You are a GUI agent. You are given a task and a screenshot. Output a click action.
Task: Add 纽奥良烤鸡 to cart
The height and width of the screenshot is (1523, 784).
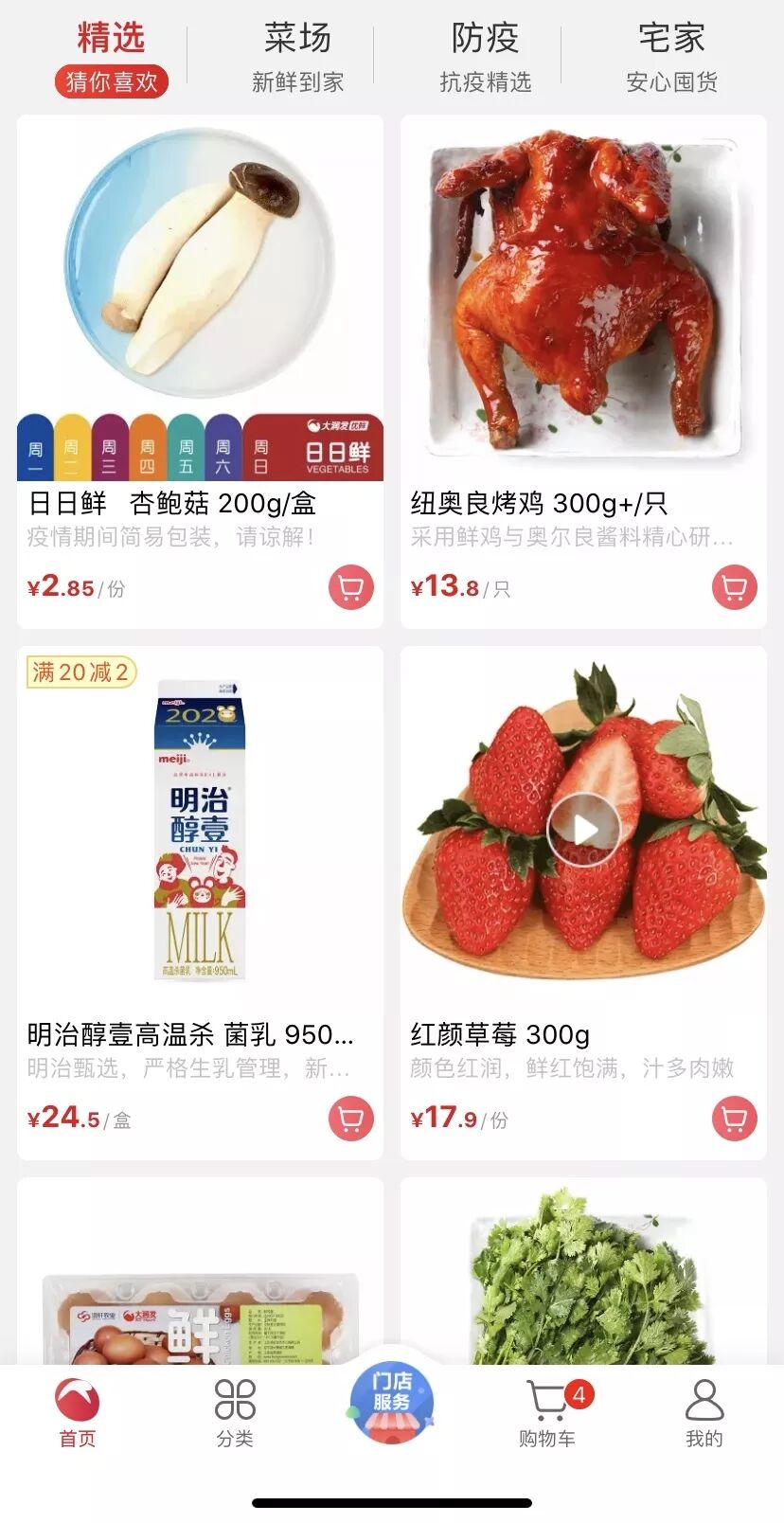(x=735, y=587)
